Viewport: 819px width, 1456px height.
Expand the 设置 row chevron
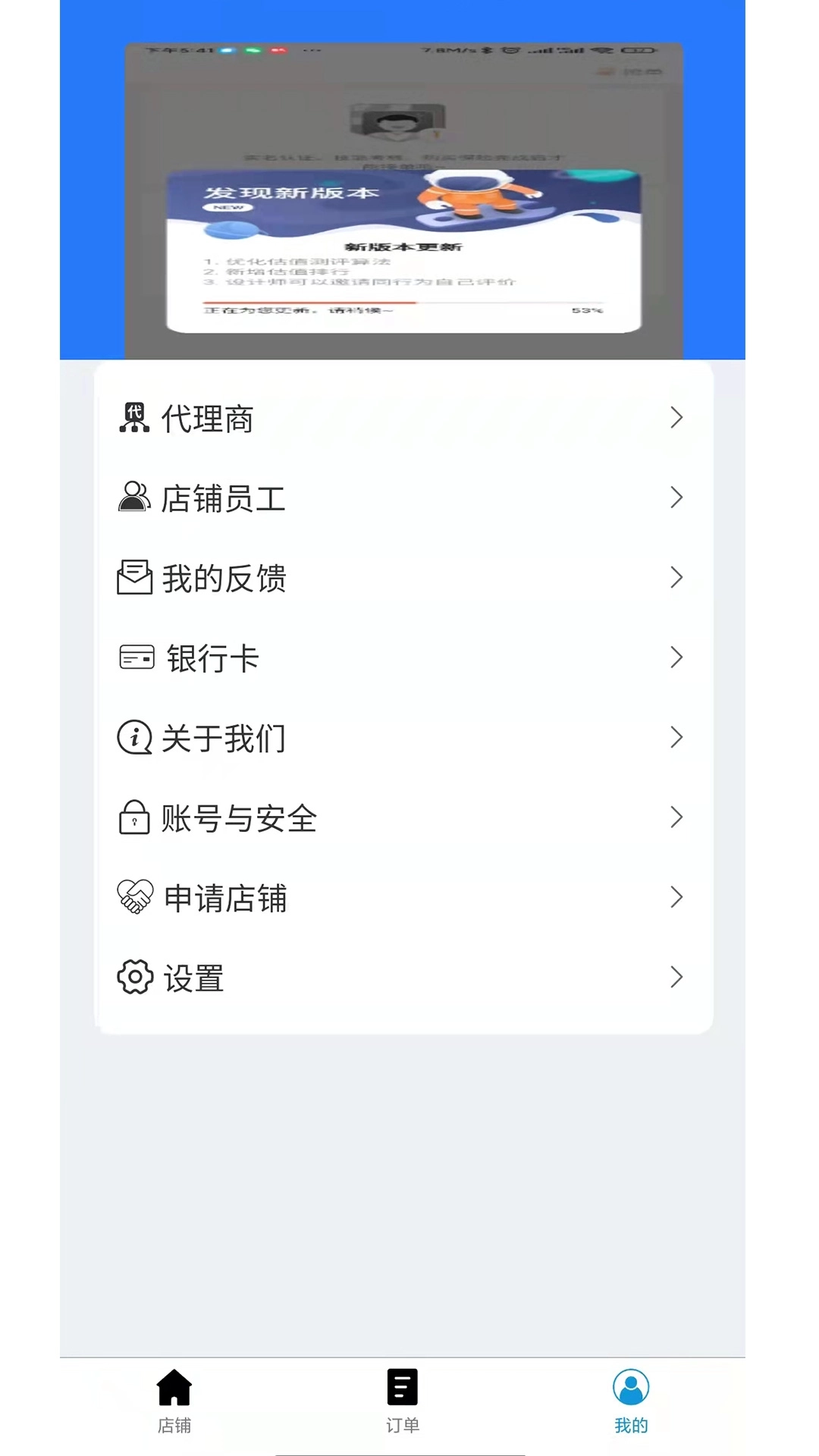click(676, 978)
